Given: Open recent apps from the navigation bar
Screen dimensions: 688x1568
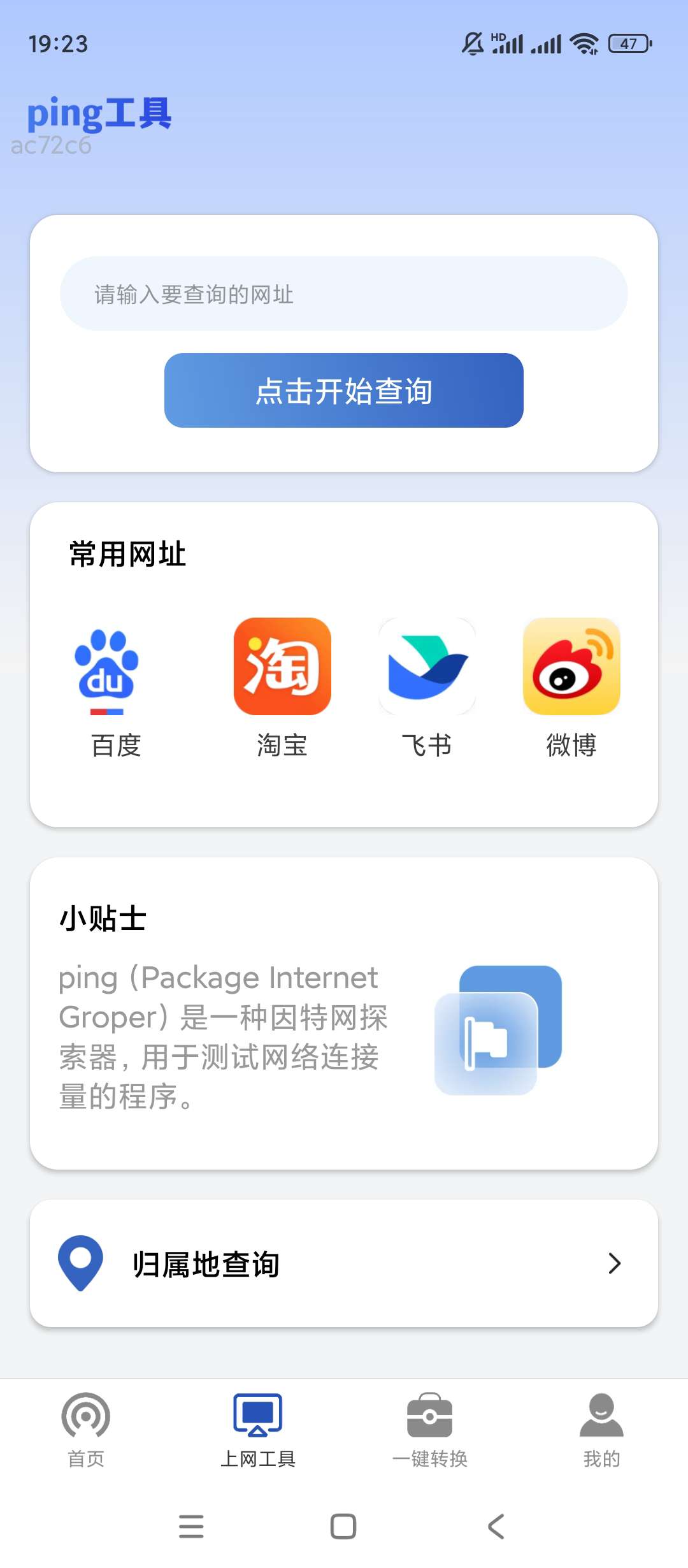Looking at the screenshot, I should [x=191, y=1527].
